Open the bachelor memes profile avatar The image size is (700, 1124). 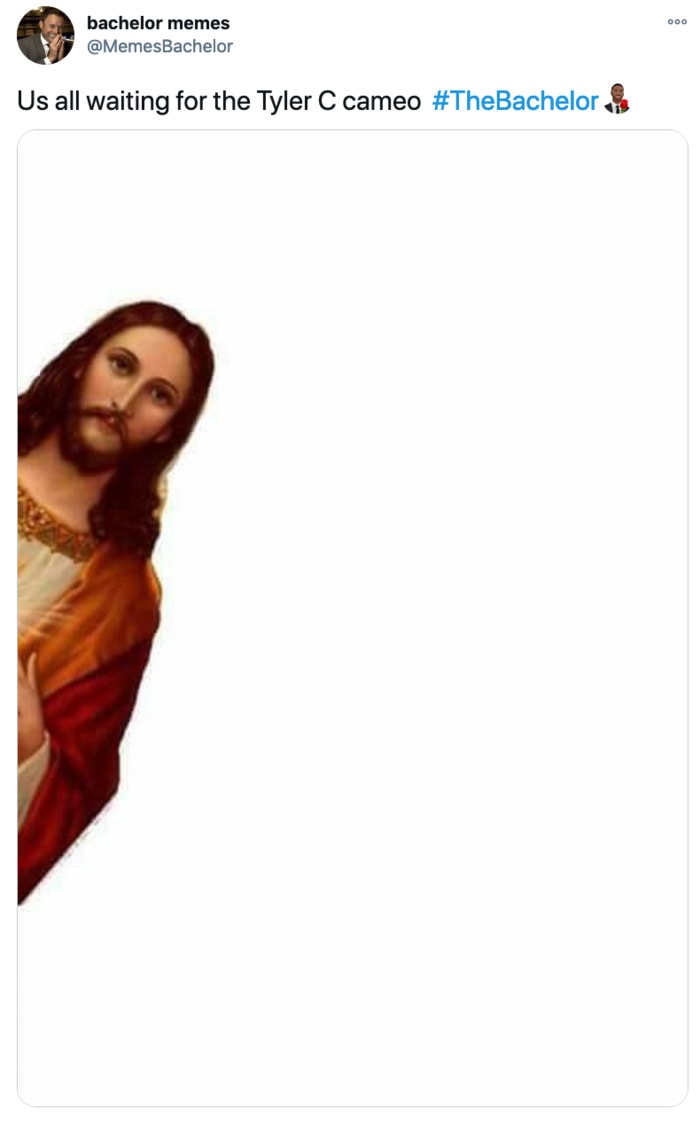[45, 35]
